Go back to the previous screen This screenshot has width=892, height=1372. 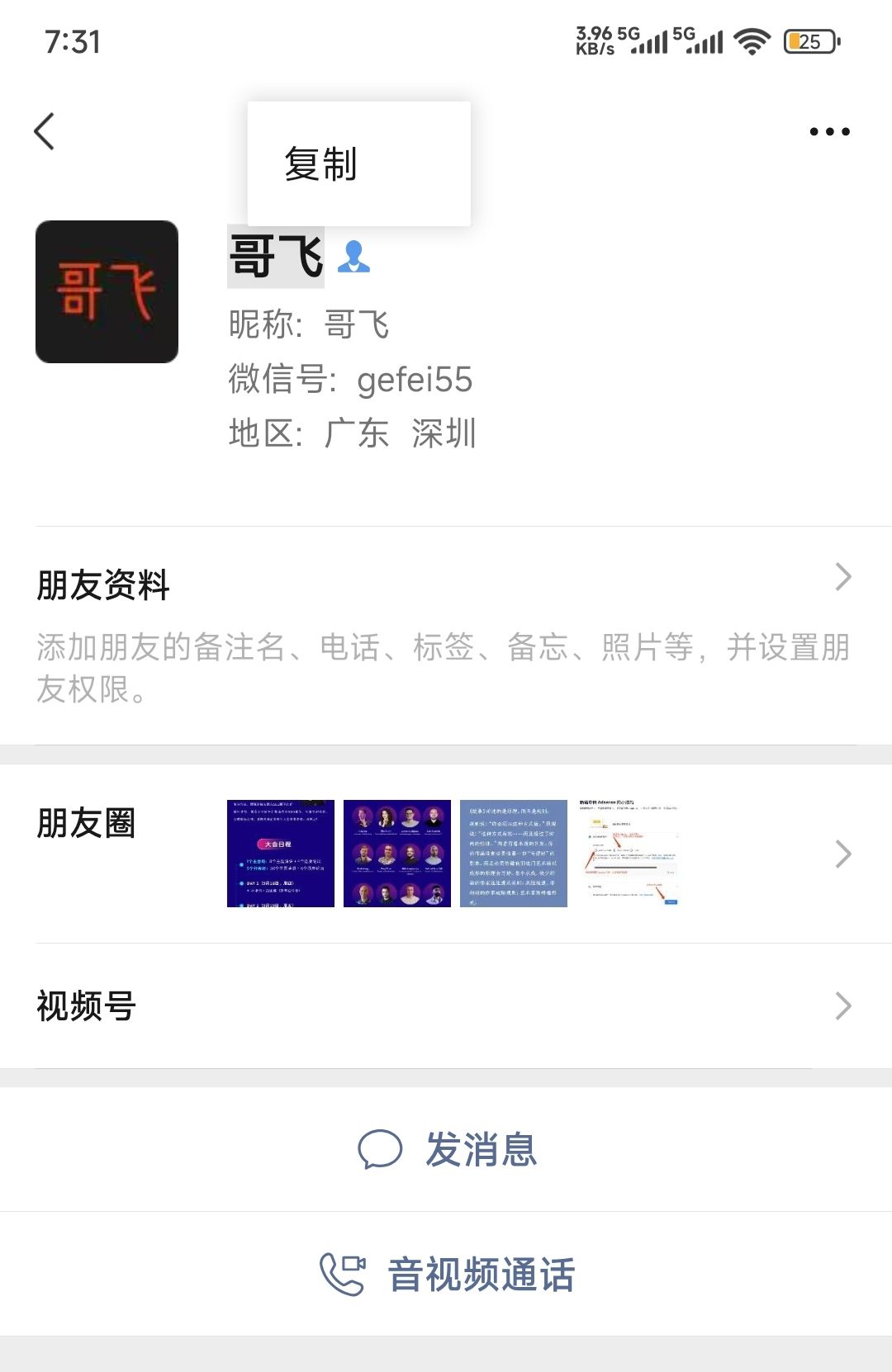coord(45,131)
